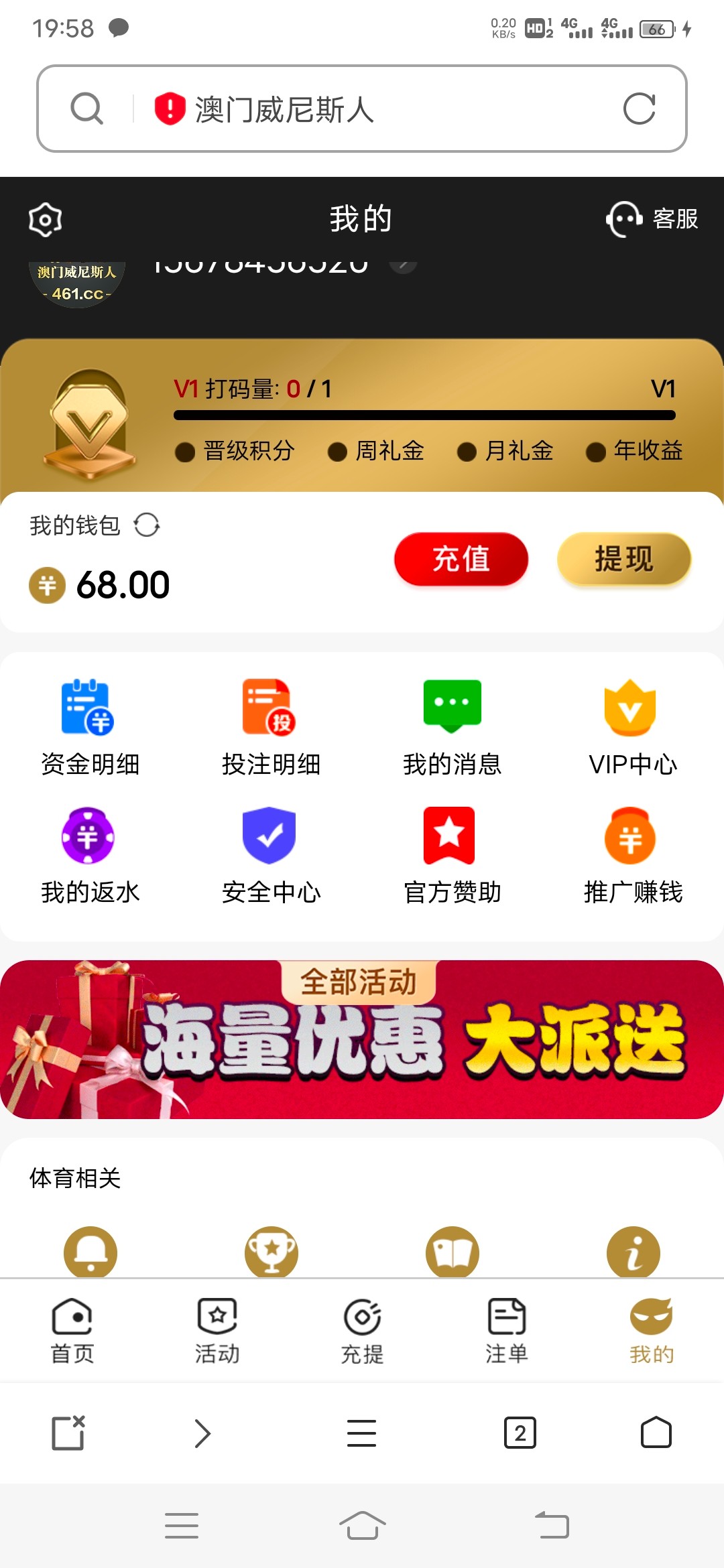Open 推广赚钱 promotion page
The image size is (724, 1568).
[x=633, y=856]
